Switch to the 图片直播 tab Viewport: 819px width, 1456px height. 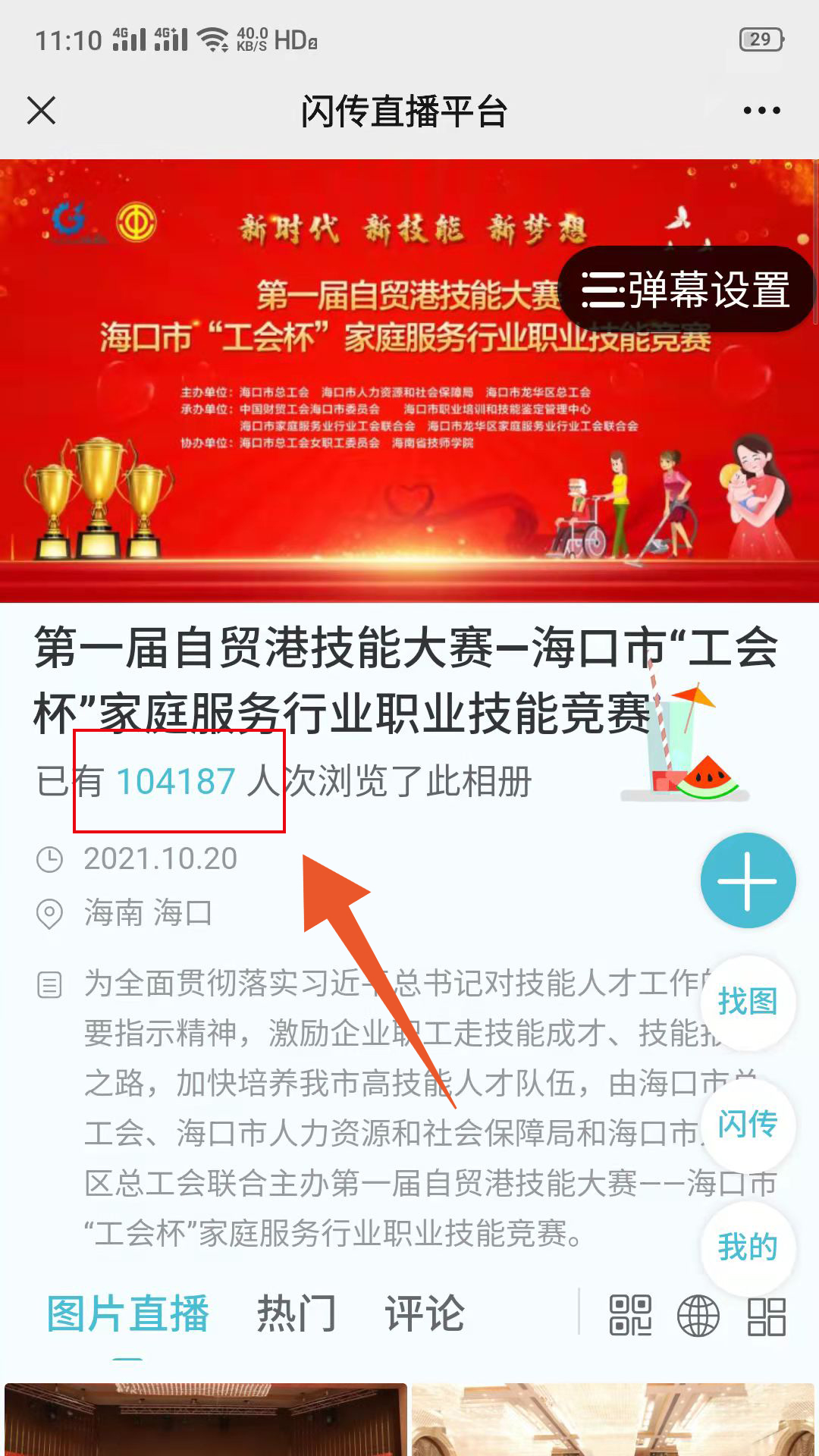[x=127, y=1315]
